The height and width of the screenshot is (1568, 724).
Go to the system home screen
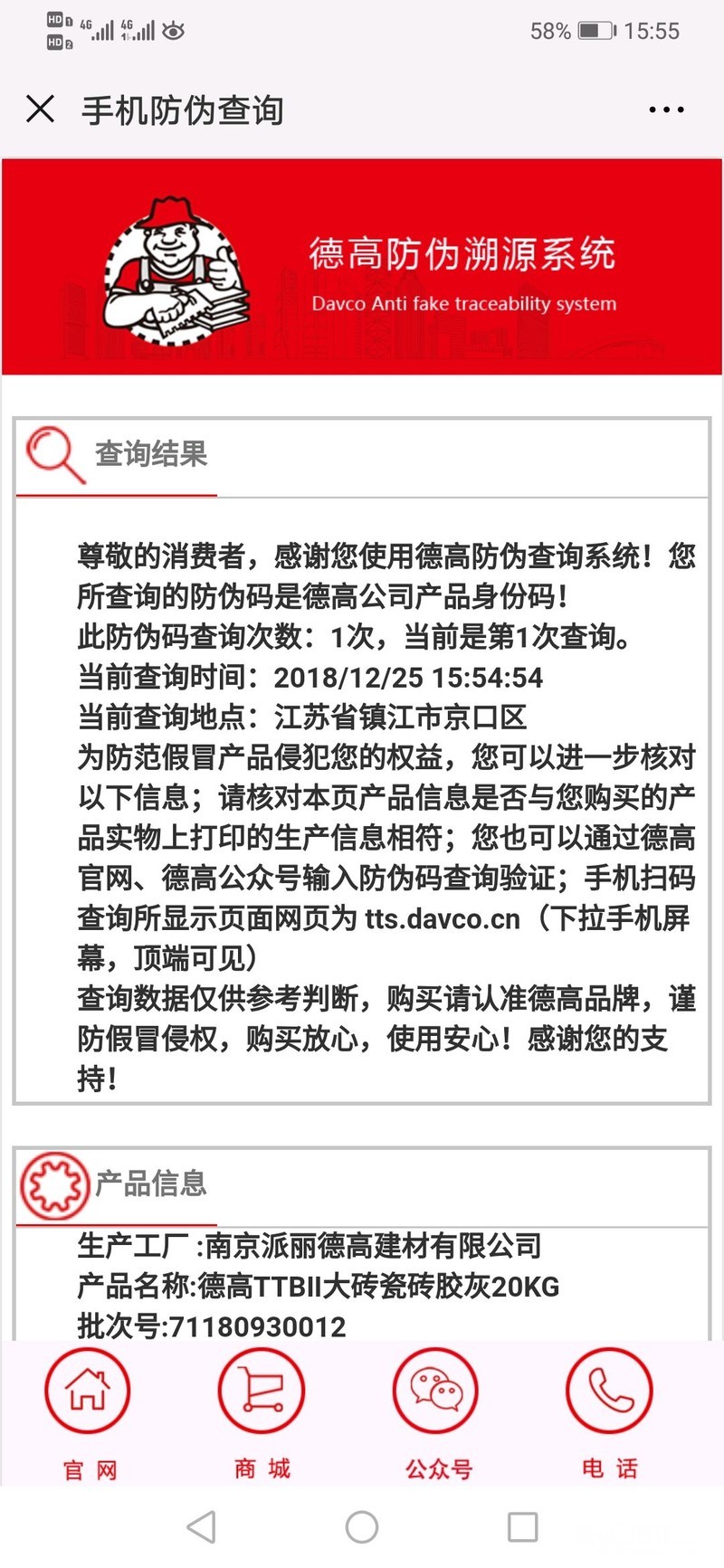362,1527
